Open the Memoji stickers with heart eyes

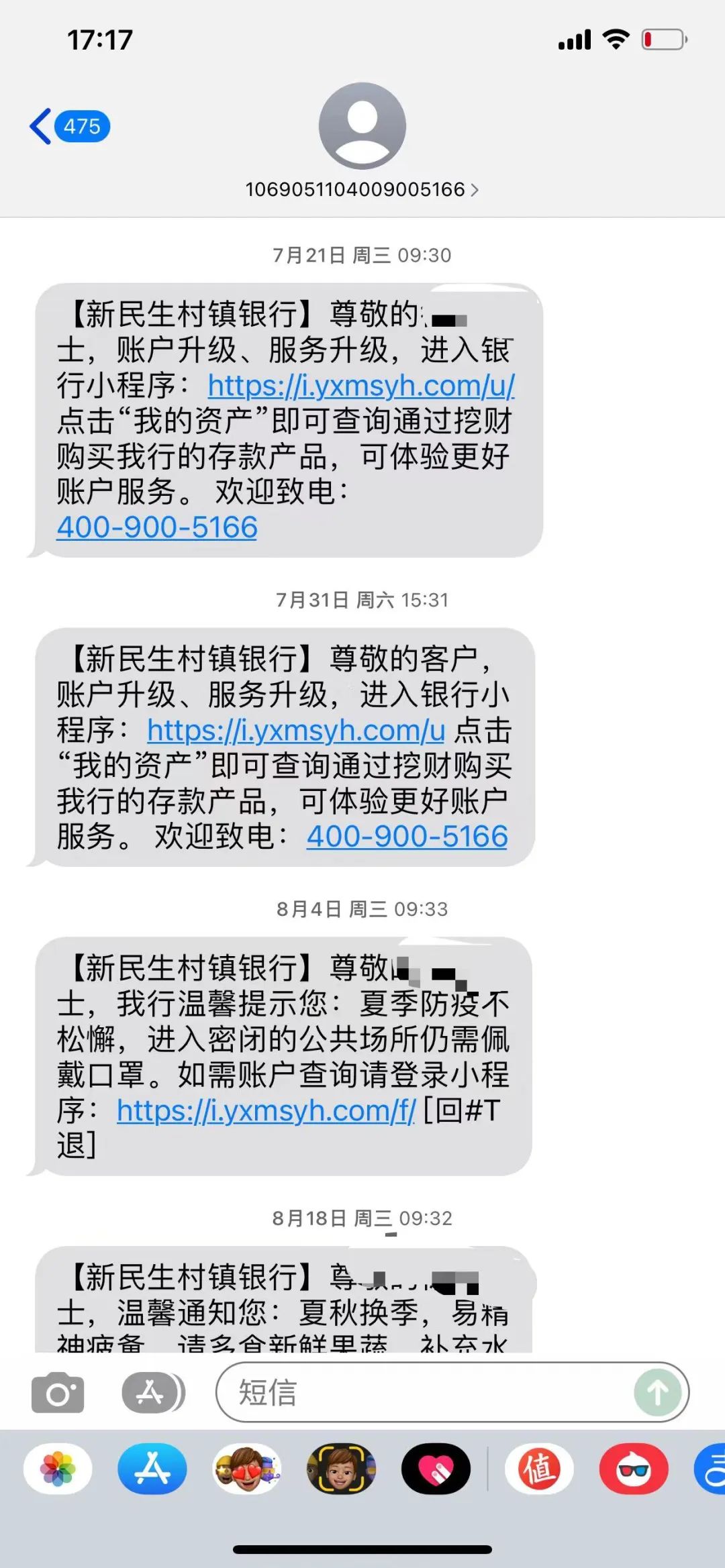pyautogui.click(x=247, y=1469)
